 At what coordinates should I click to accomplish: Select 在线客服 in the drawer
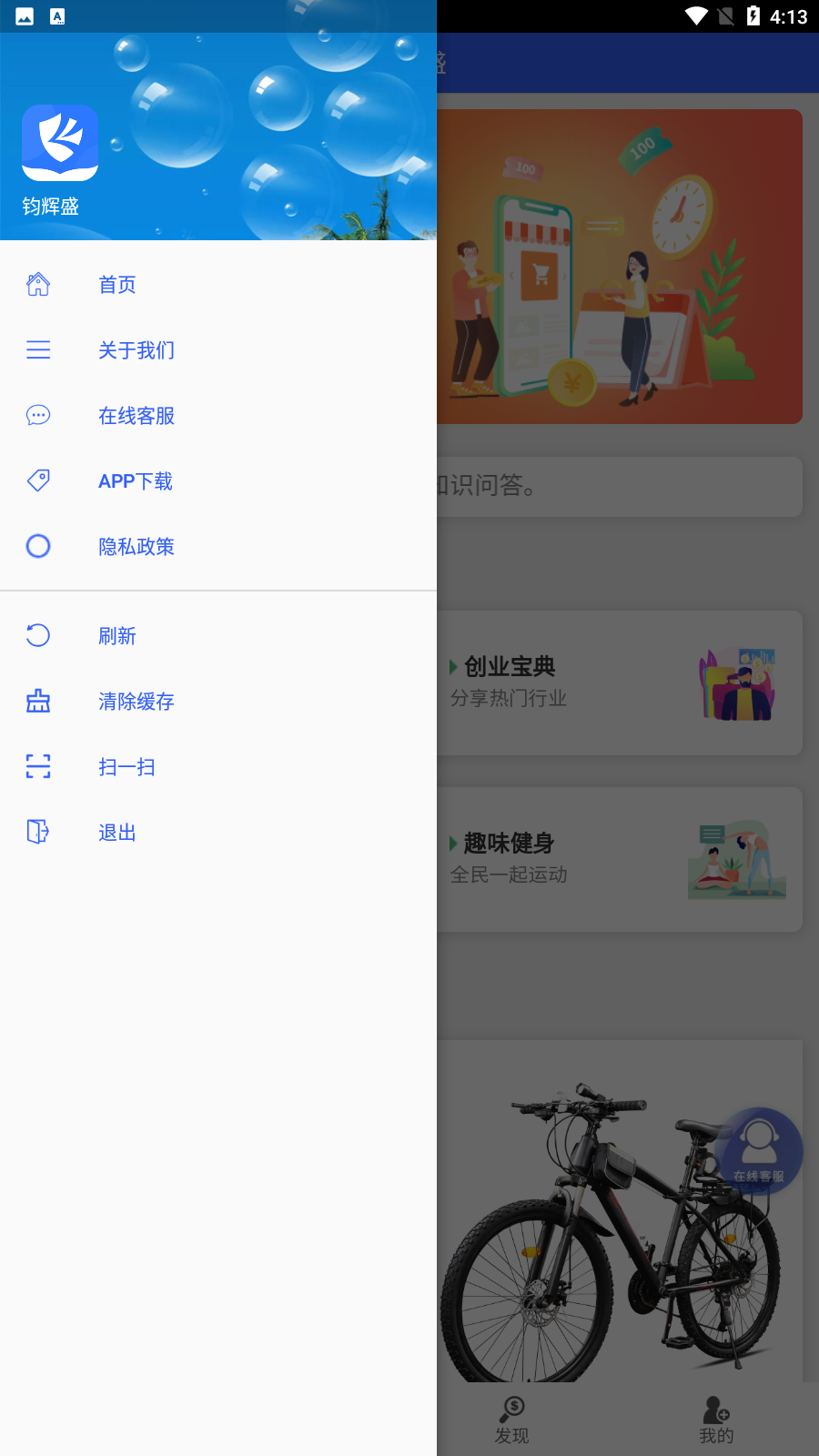(x=136, y=416)
